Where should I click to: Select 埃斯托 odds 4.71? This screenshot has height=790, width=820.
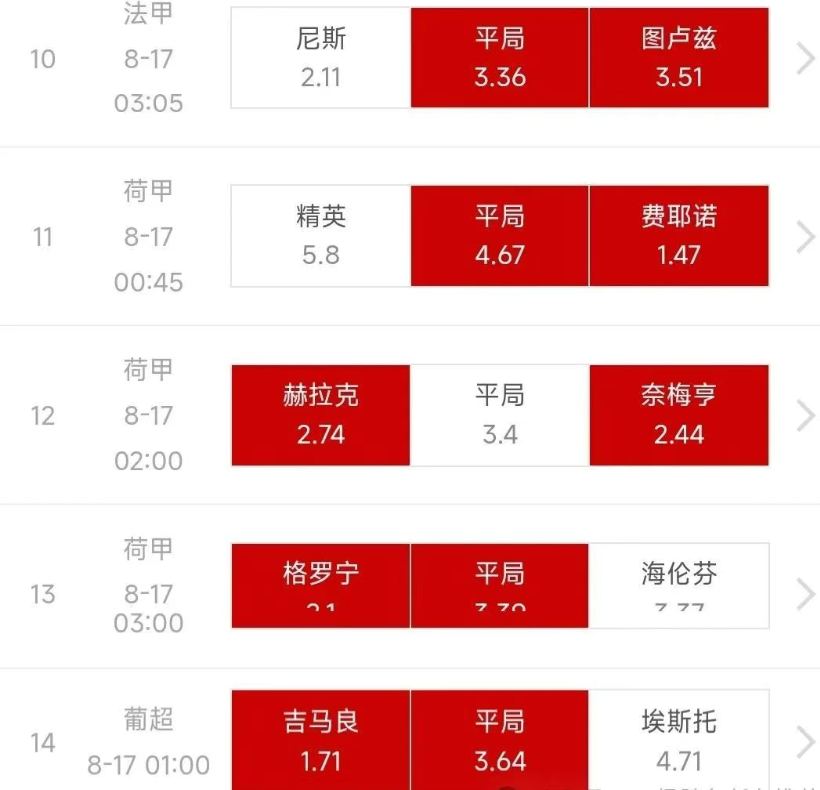[x=679, y=740]
